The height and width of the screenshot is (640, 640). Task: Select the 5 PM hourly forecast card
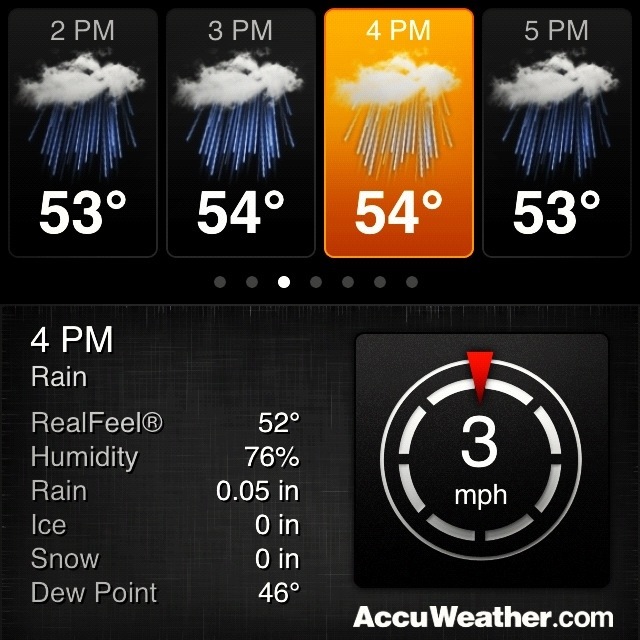tap(556, 132)
